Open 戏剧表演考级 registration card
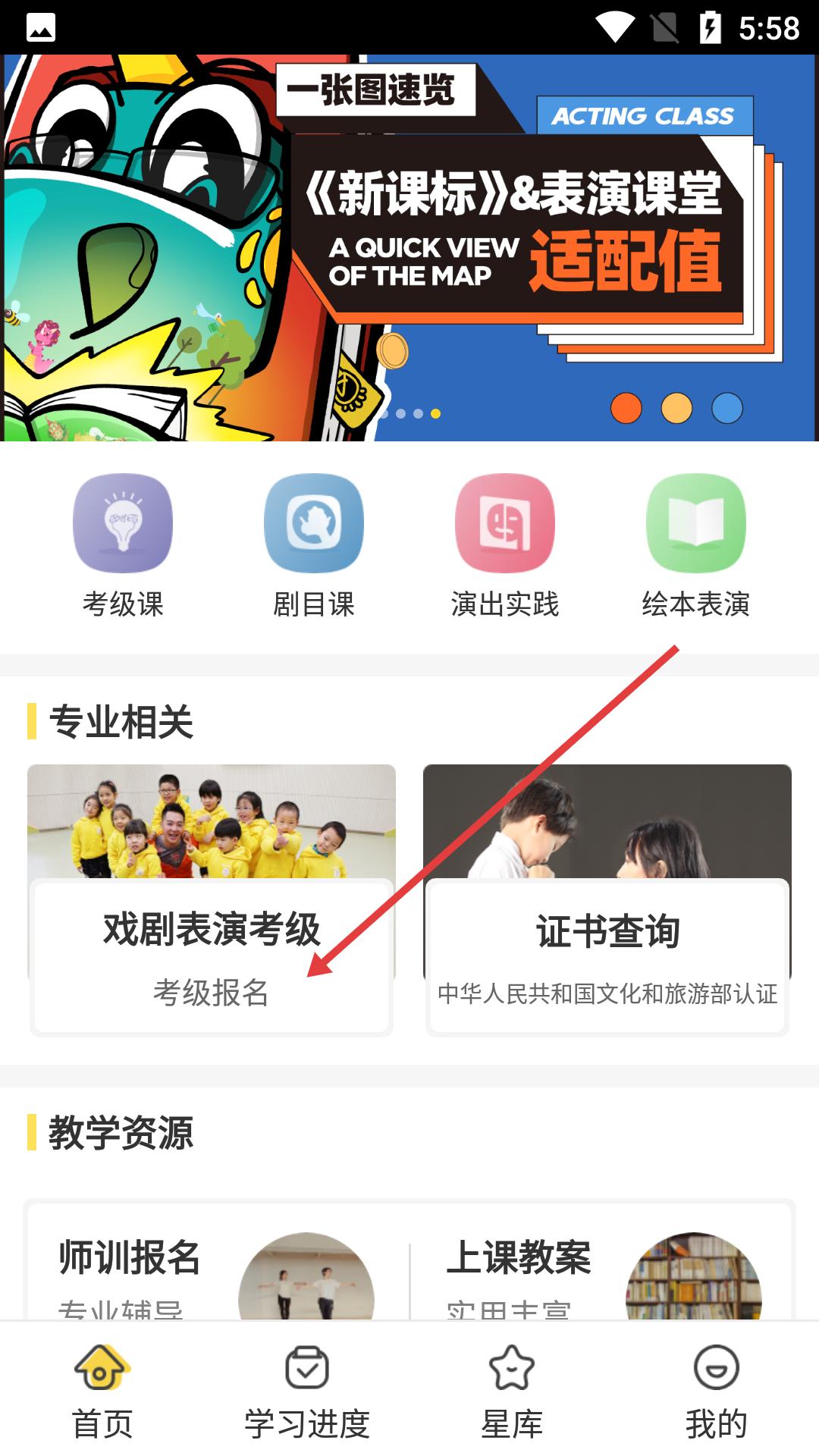The height and width of the screenshot is (1456, 819). (x=212, y=899)
